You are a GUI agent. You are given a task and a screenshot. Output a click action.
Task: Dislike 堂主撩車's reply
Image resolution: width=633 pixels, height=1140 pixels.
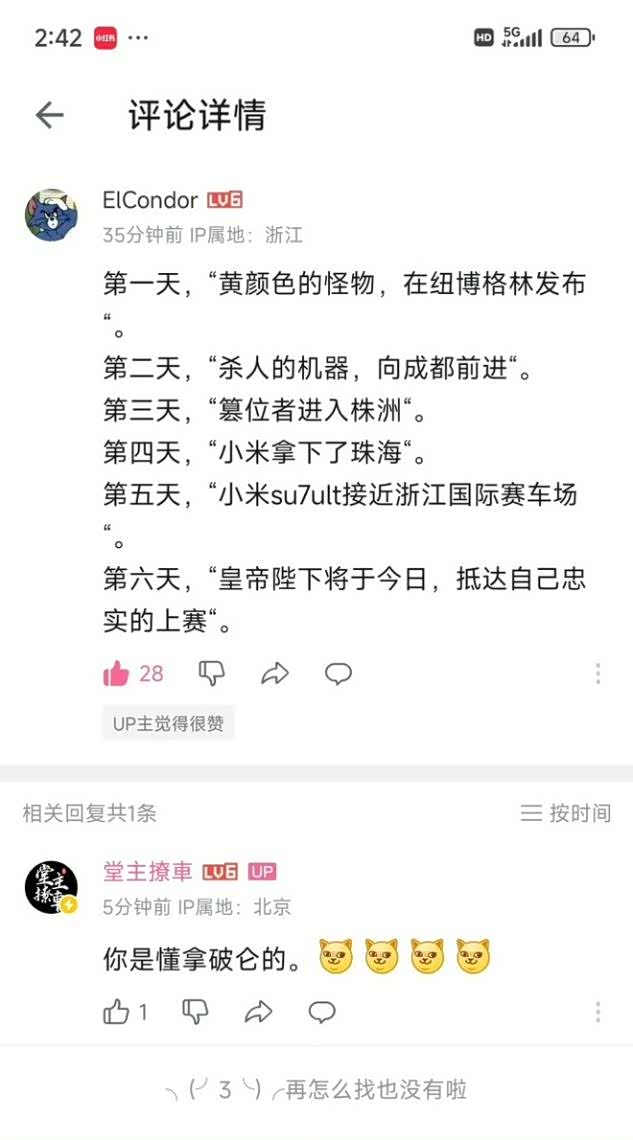point(195,1012)
